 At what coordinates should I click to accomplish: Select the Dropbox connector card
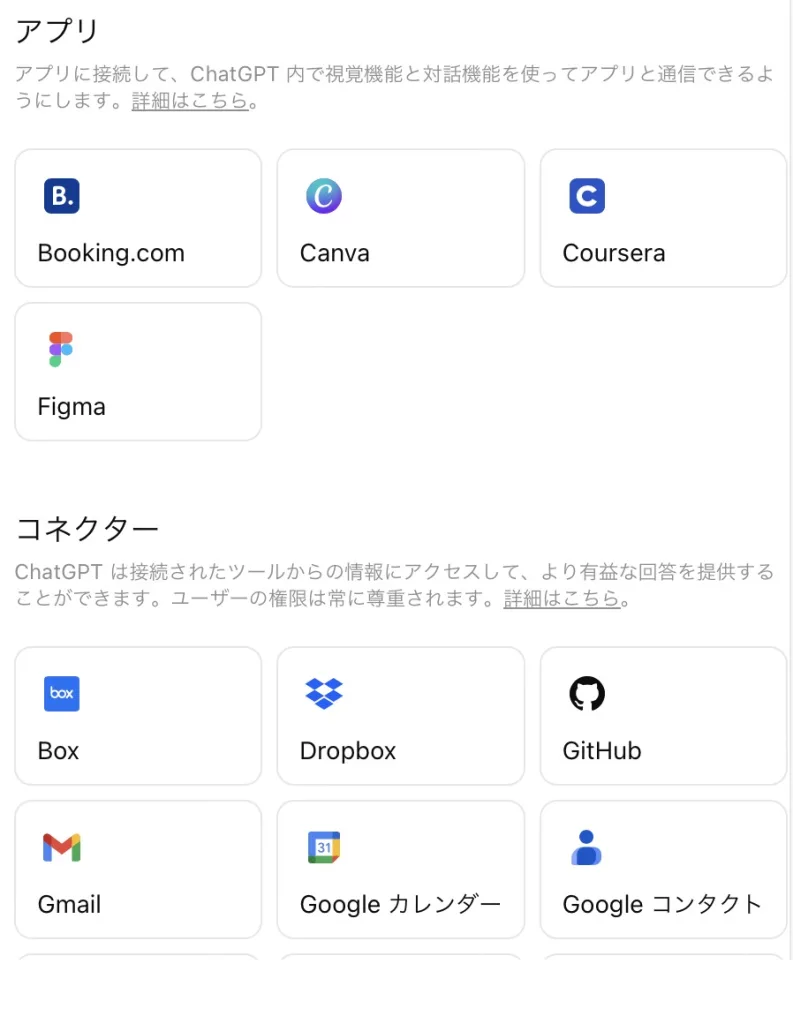point(400,716)
